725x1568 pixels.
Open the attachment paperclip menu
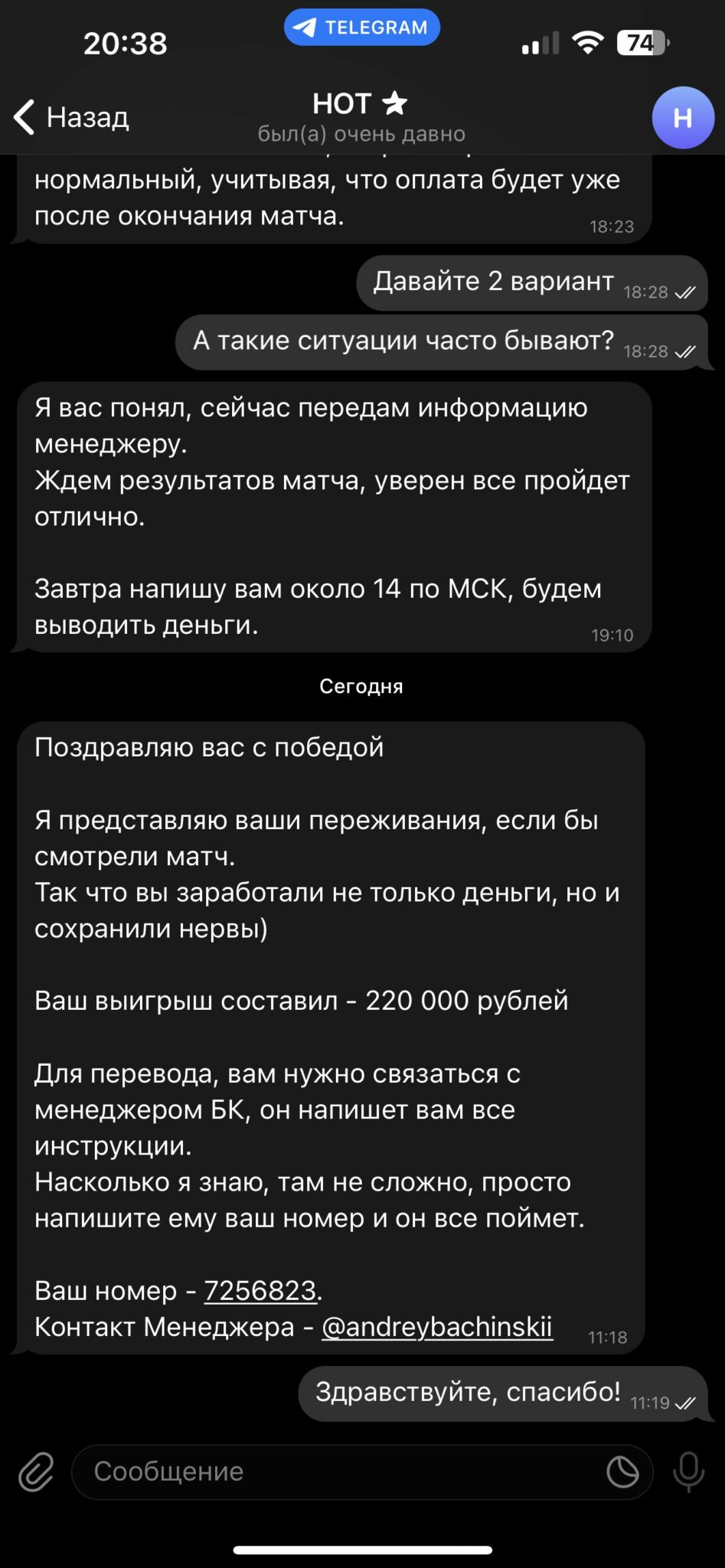[36, 1472]
